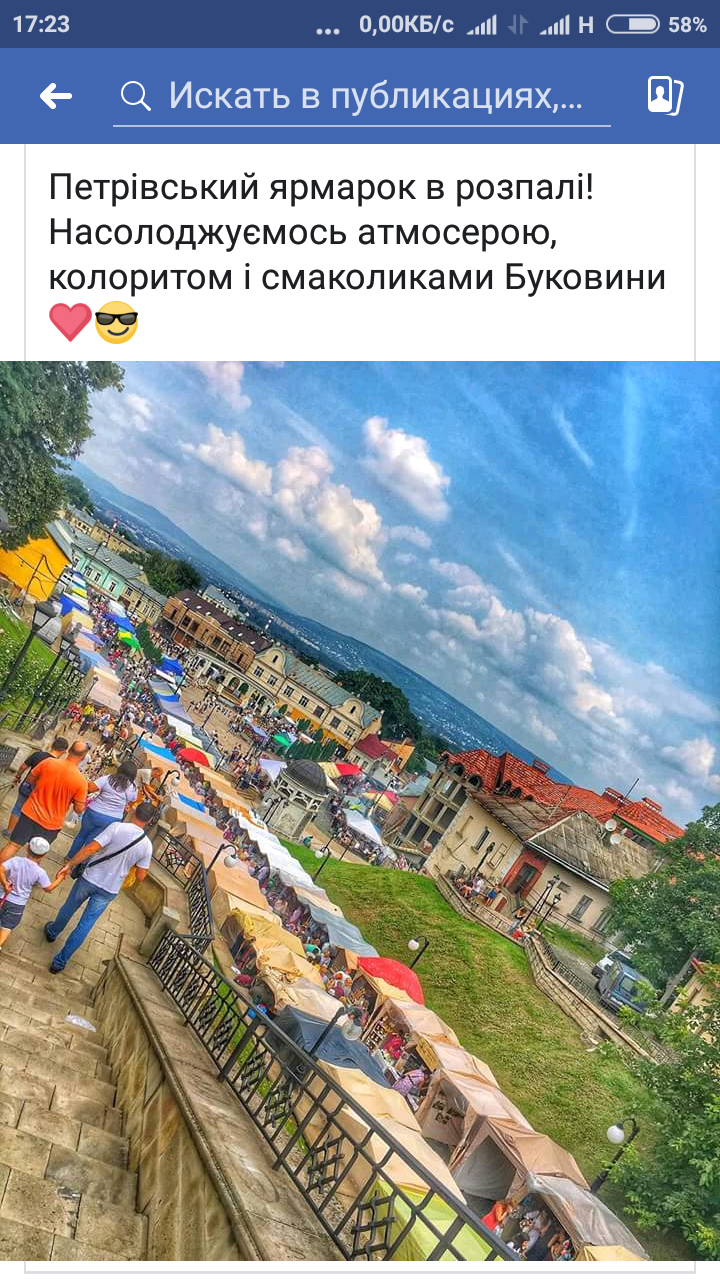Open the Петрівський ярмарок post photo

360,811
